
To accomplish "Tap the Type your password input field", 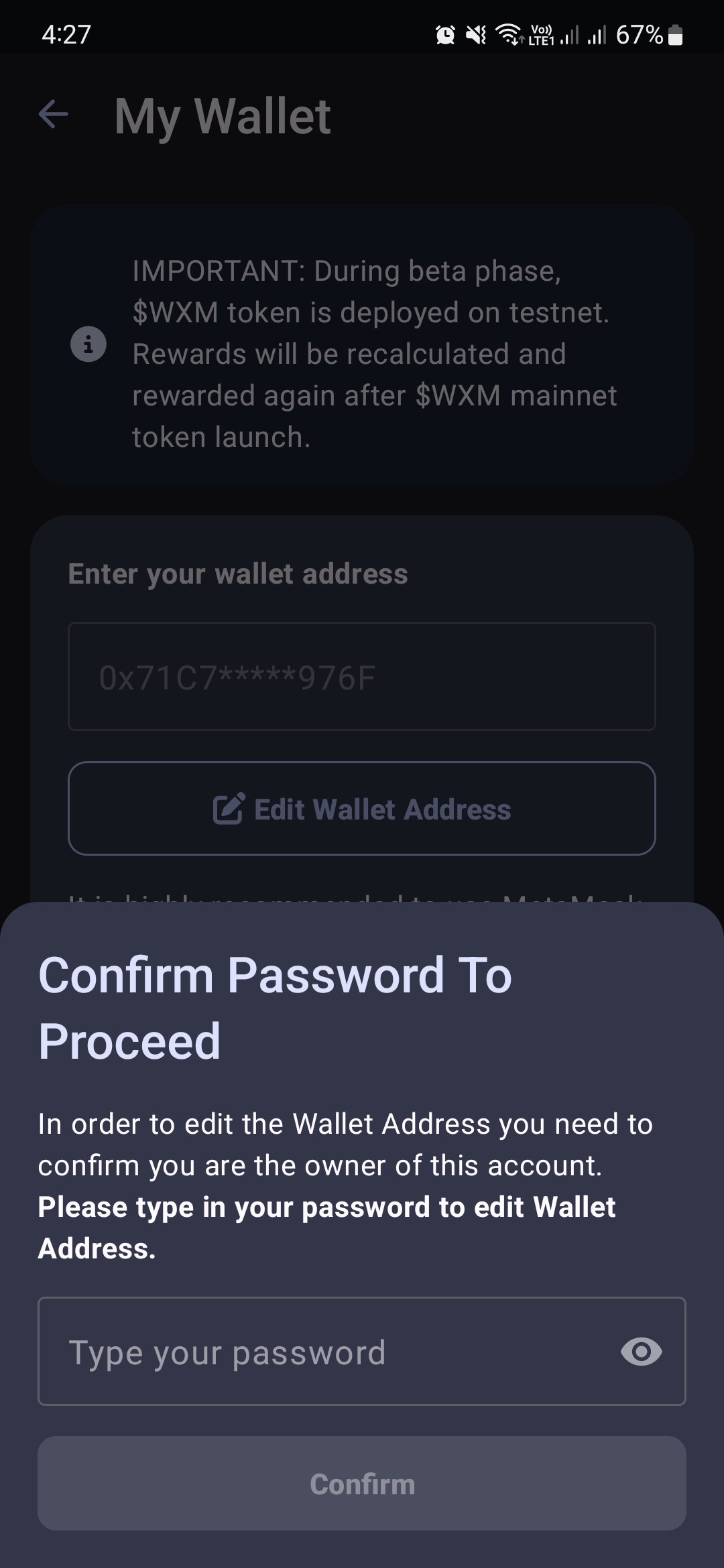I will pyautogui.click(x=302, y=1352).
